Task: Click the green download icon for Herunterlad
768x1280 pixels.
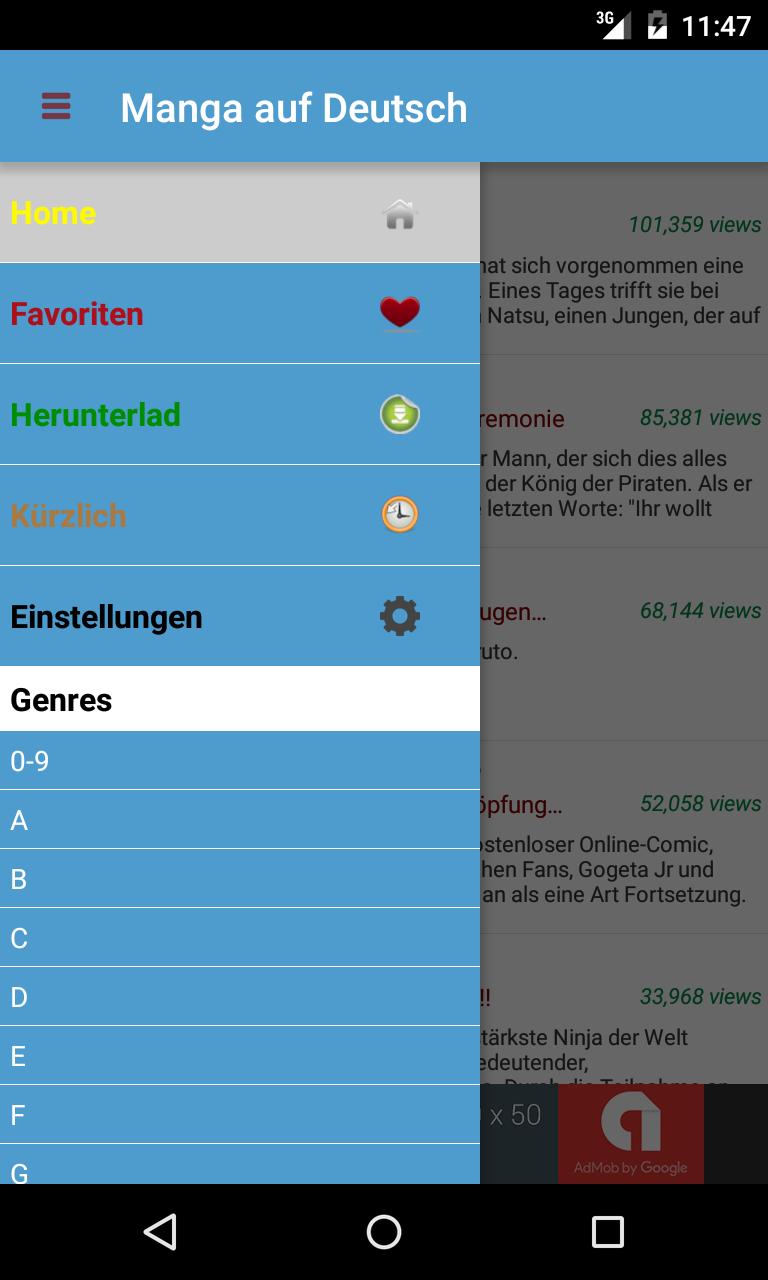Action: click(x=399, y=414)
